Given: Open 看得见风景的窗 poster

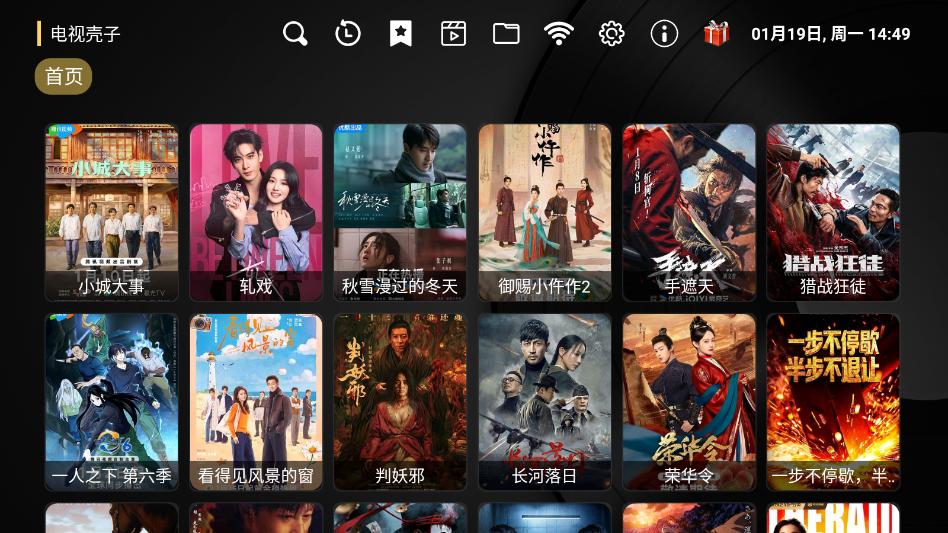Looking at the screenshot, I should point(256,402).
